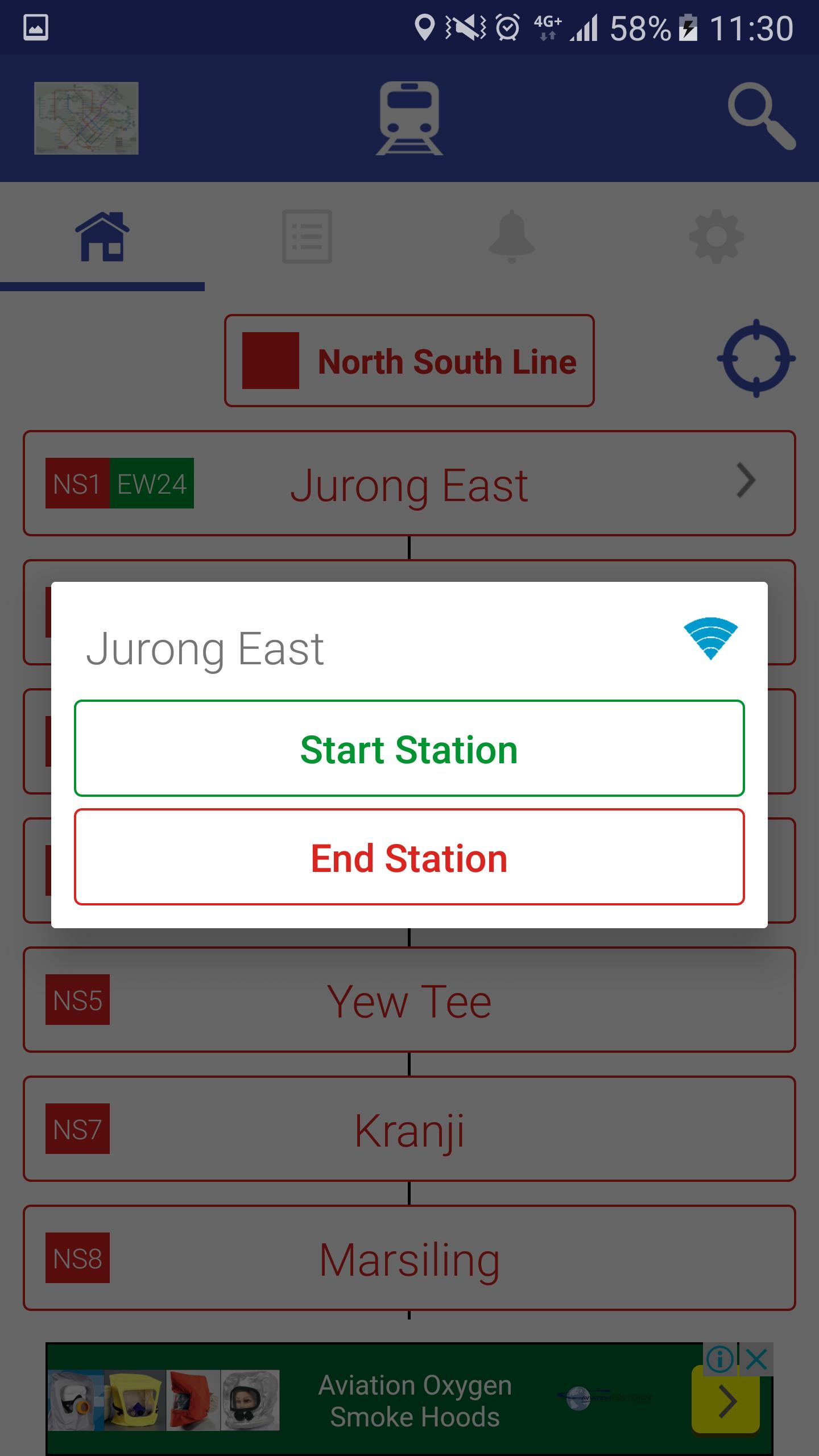Close the Aviation Oxygen ad
The width and height of the screenshot is (819, 1456).
[756, 1360]
